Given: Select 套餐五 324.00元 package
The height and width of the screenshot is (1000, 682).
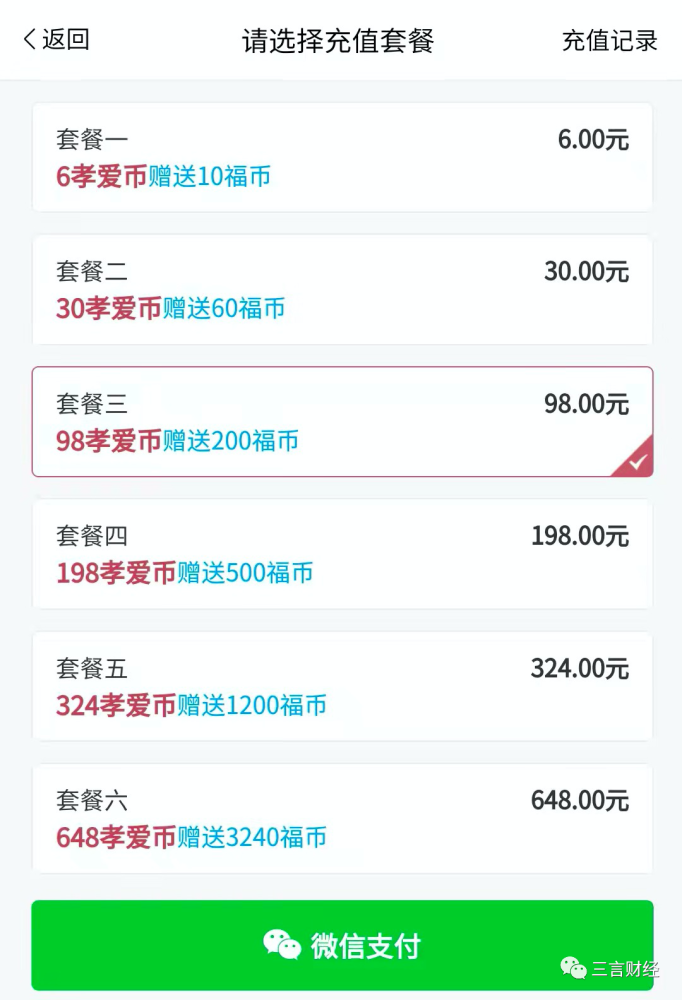Looking at the screenshot, I should 343,686.
